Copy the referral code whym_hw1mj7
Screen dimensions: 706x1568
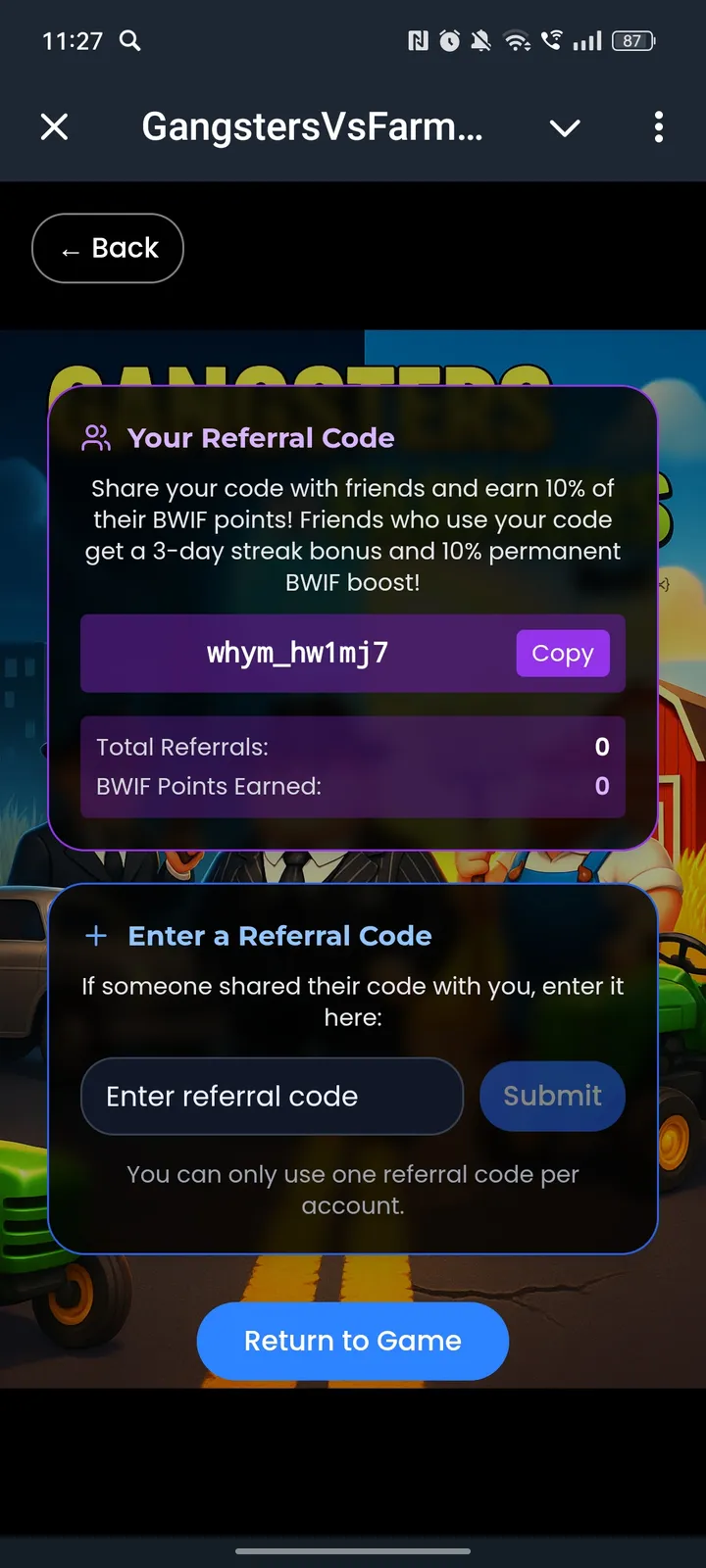pyautogui.click(x=562, y=654)
